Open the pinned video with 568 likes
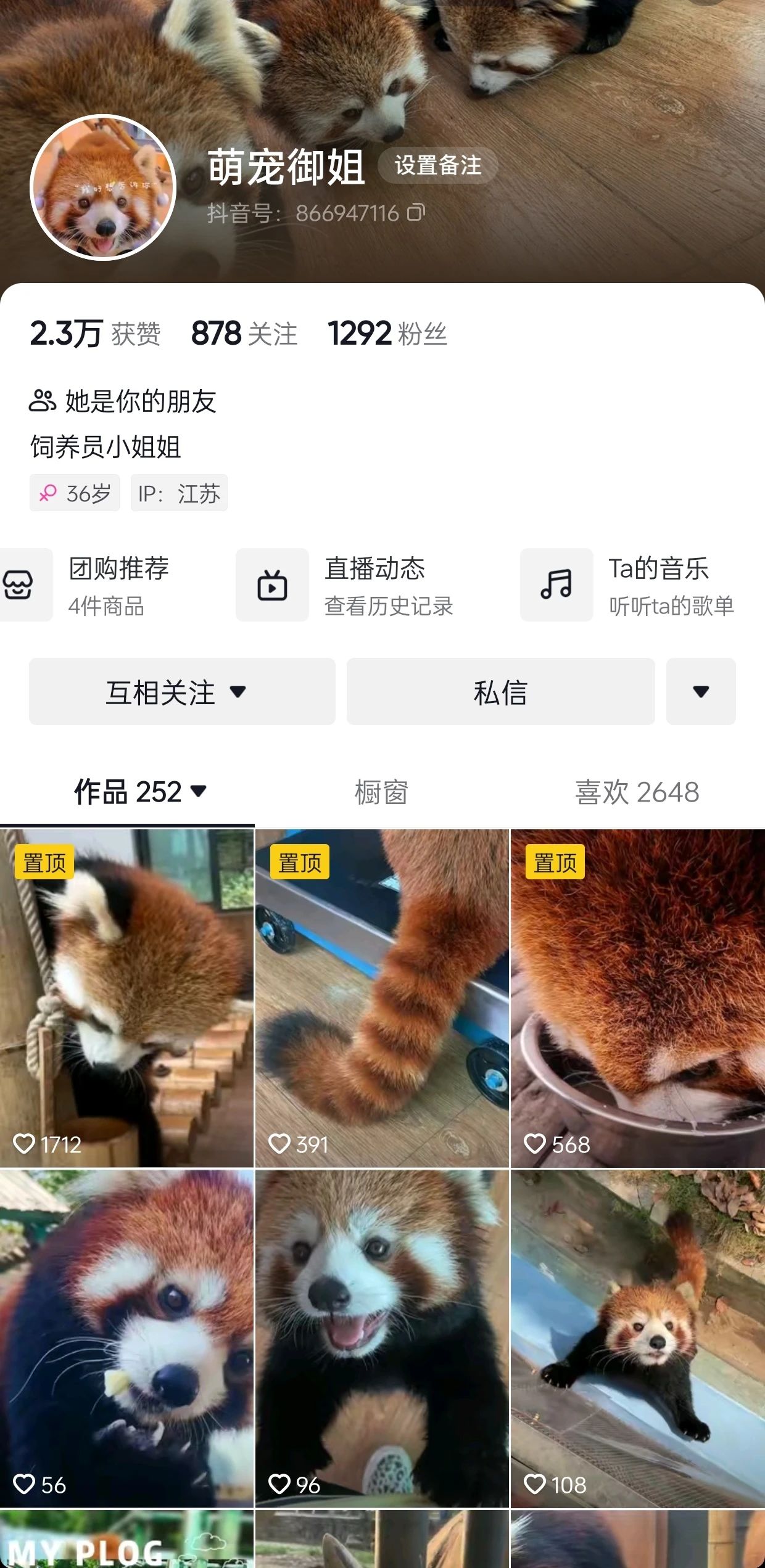Screen dimensions: 765x1568 (x=637, y=998)
